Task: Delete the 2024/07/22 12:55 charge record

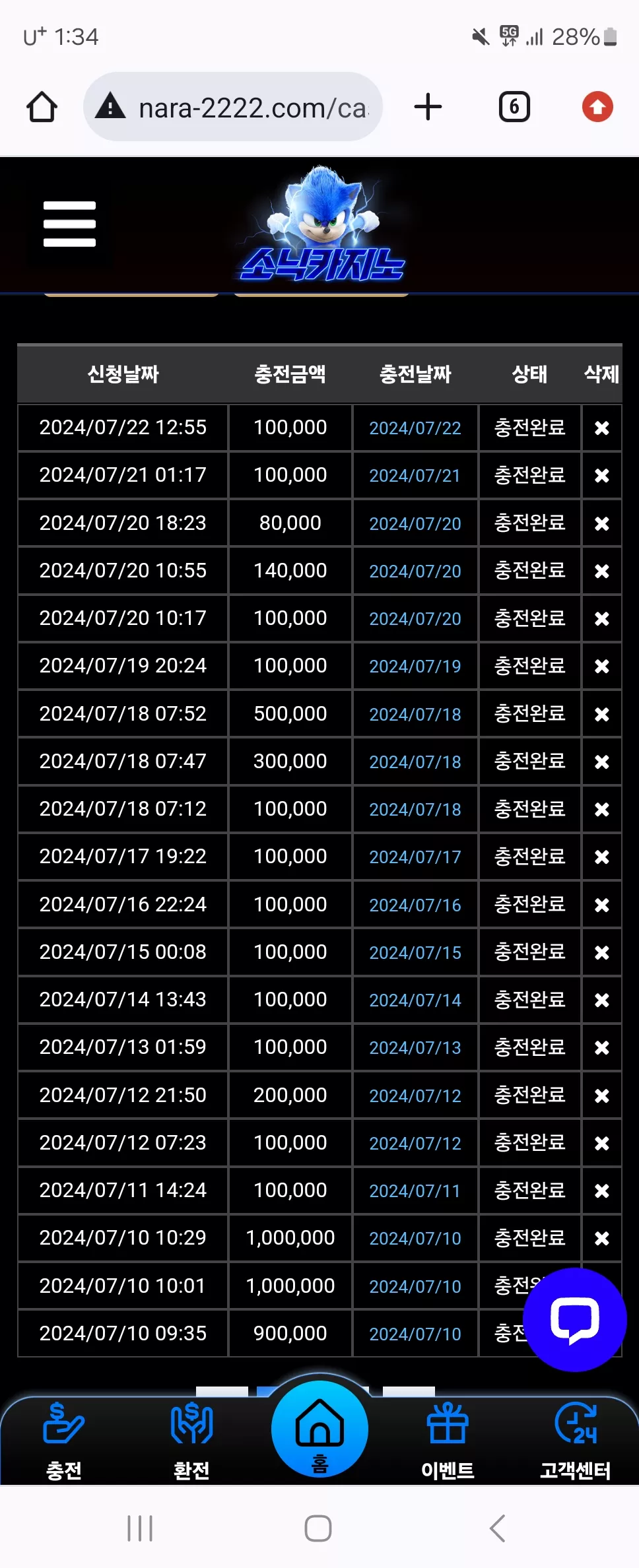Action: (601, 428)
